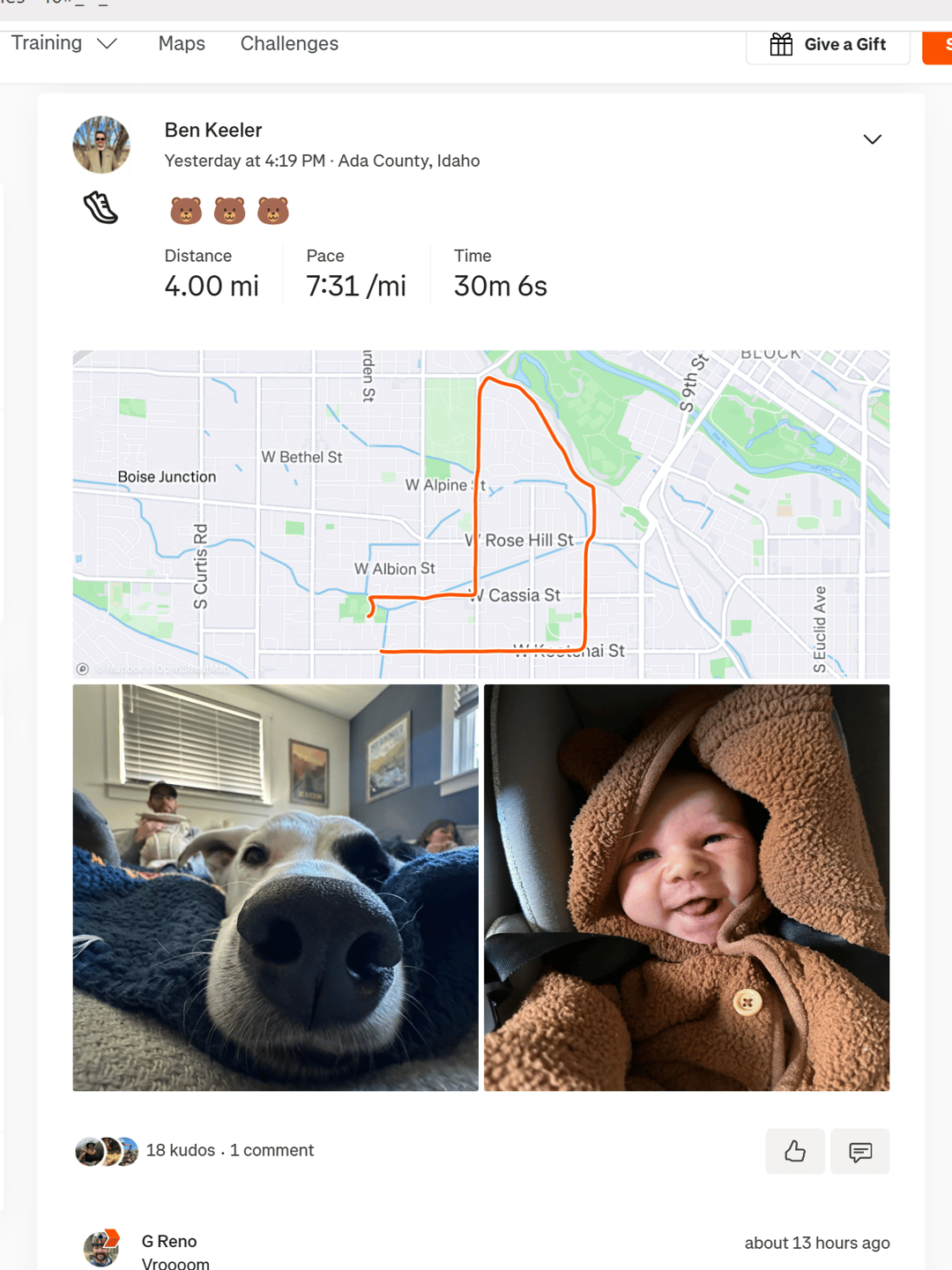This screenshot has height=1270, width=952.
Task: Open the Training dropdown menu
Action: [63, 43]
